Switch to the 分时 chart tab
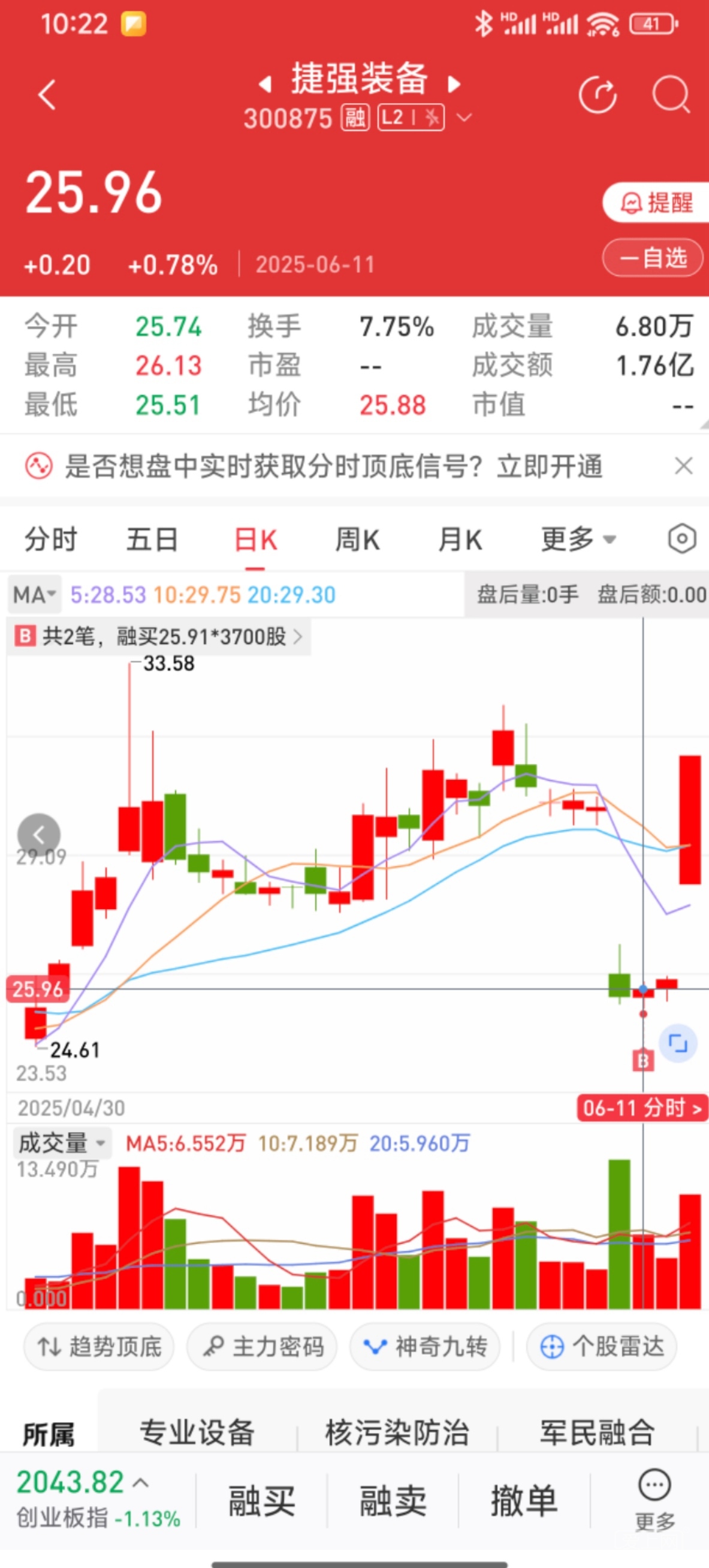The height and width of the screenshot is (1568, 709). click(x=50, y=539)
